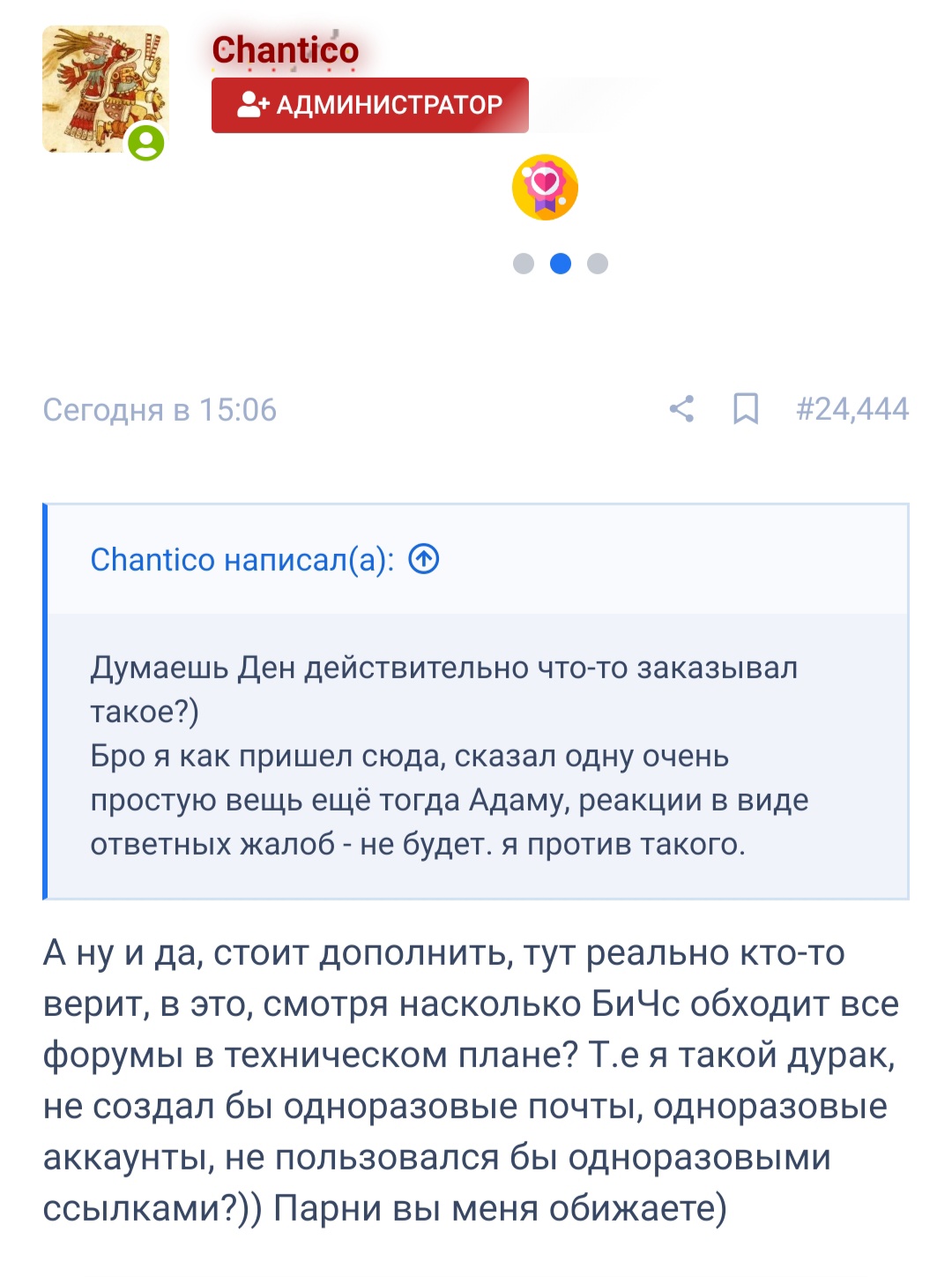Open post number #24,444 link
952x1277 pixels.
click(852, 409)
